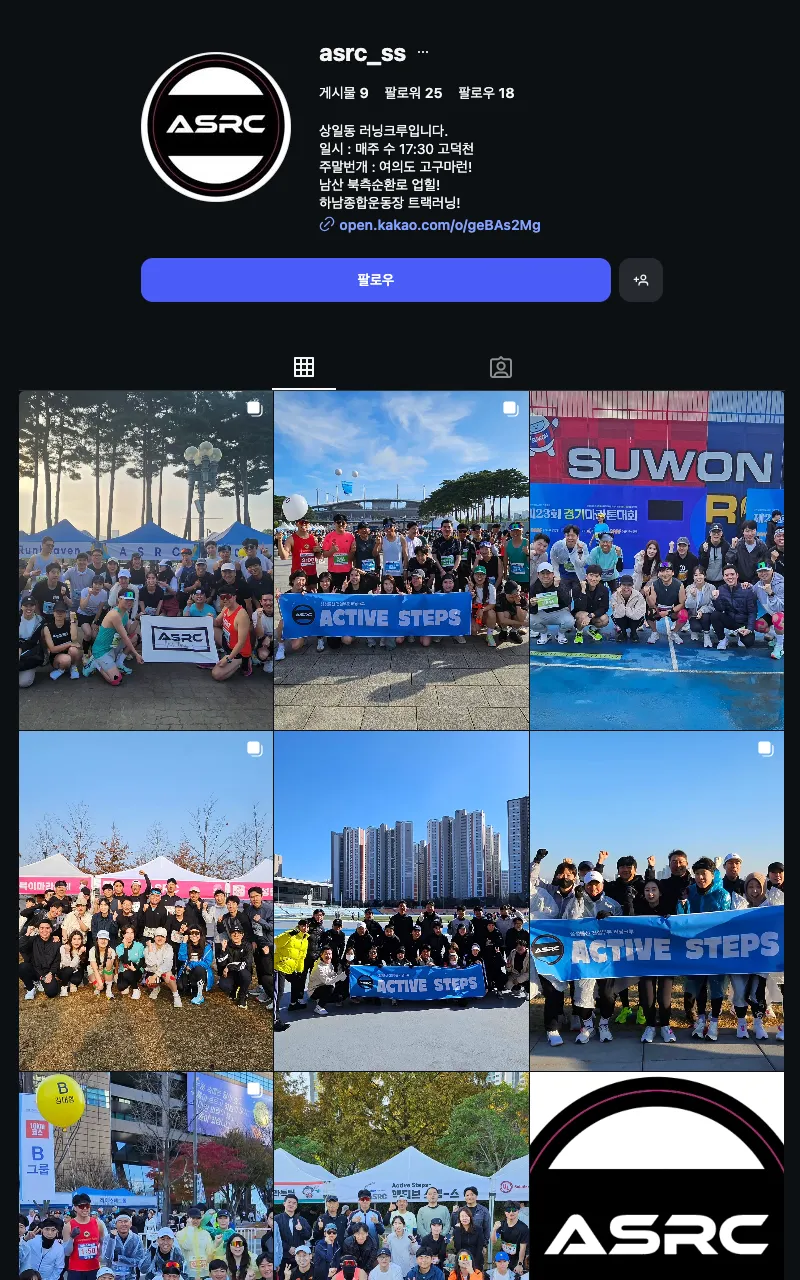Open the top-middle group photo post
Image resolution: width=800 pixels, height=1280 pixels.
point(401,560)
